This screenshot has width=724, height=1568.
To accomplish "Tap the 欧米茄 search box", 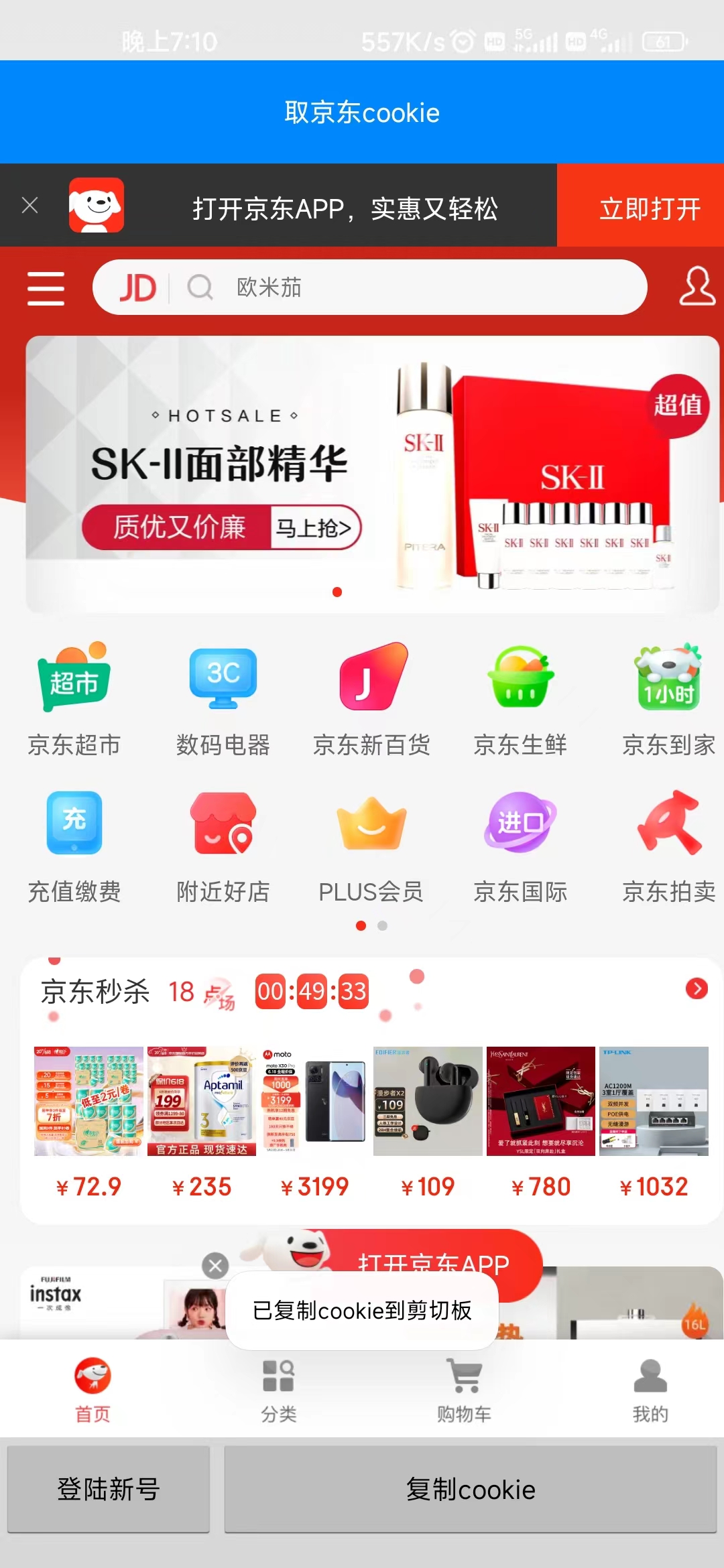I will [x=402, y=287].
